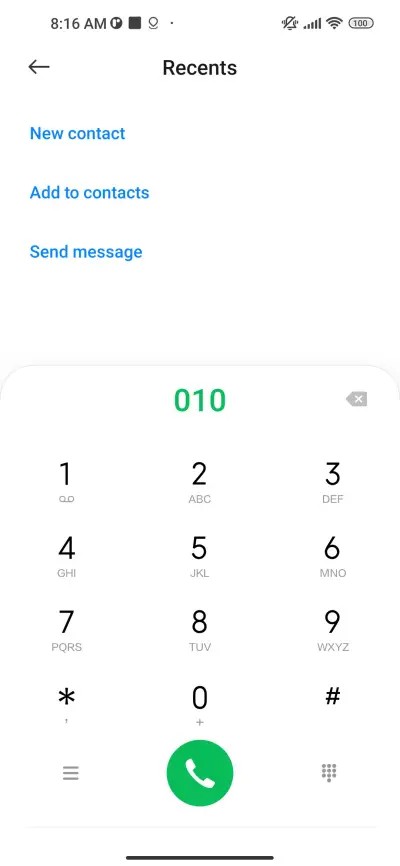Select Add to contacts
The height and width of the screenshot is (866, 400).
coord(90,192)
